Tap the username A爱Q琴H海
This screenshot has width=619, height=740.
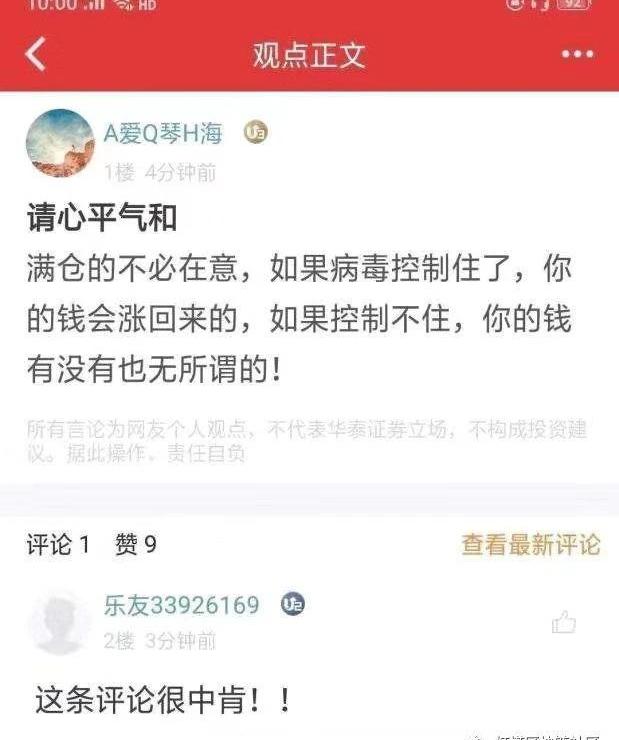[x=163, y=132]
